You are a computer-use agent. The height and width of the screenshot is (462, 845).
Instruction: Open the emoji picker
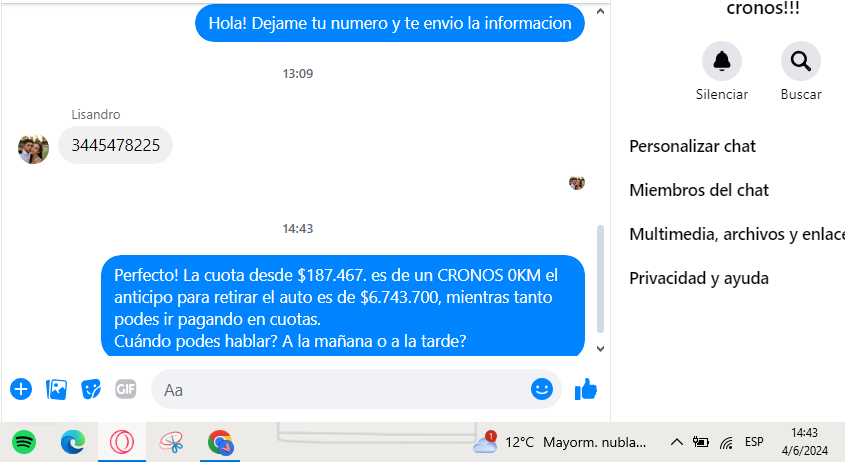point(542,389)
